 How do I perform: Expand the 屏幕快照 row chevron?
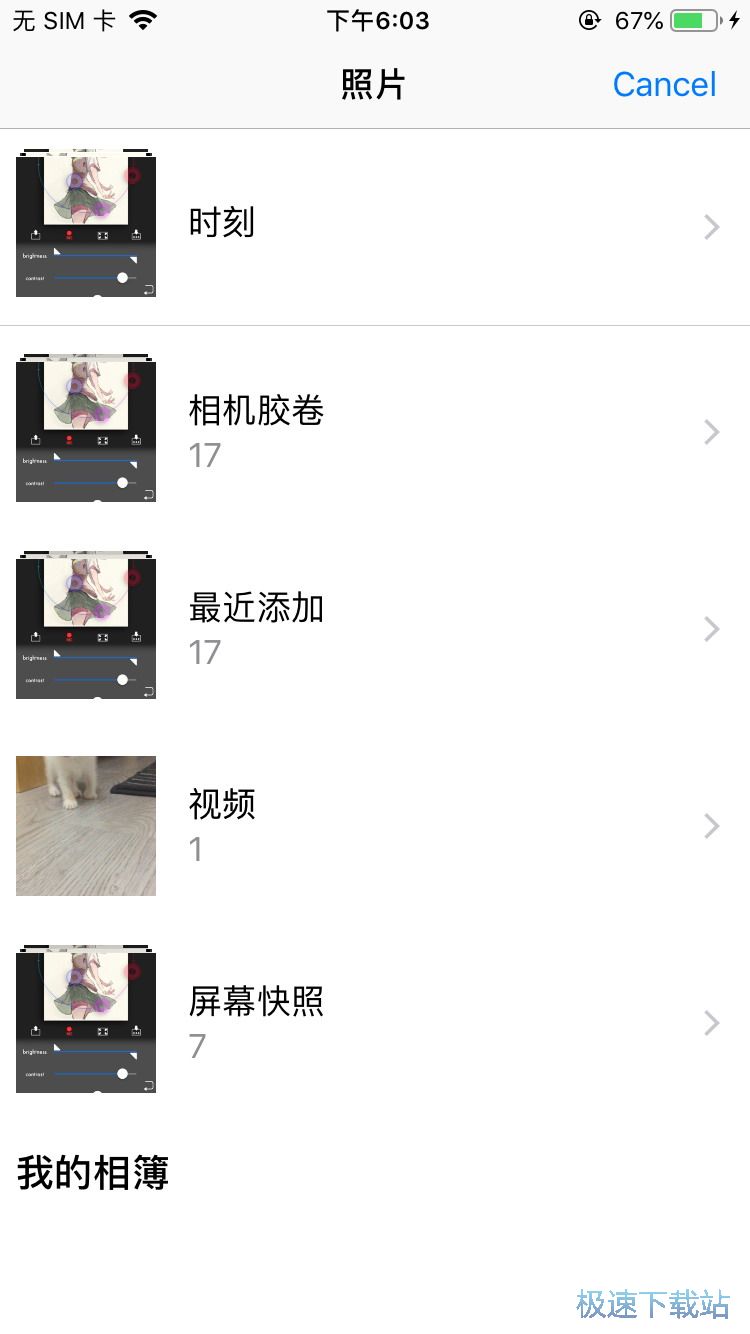pos(711,1022)
